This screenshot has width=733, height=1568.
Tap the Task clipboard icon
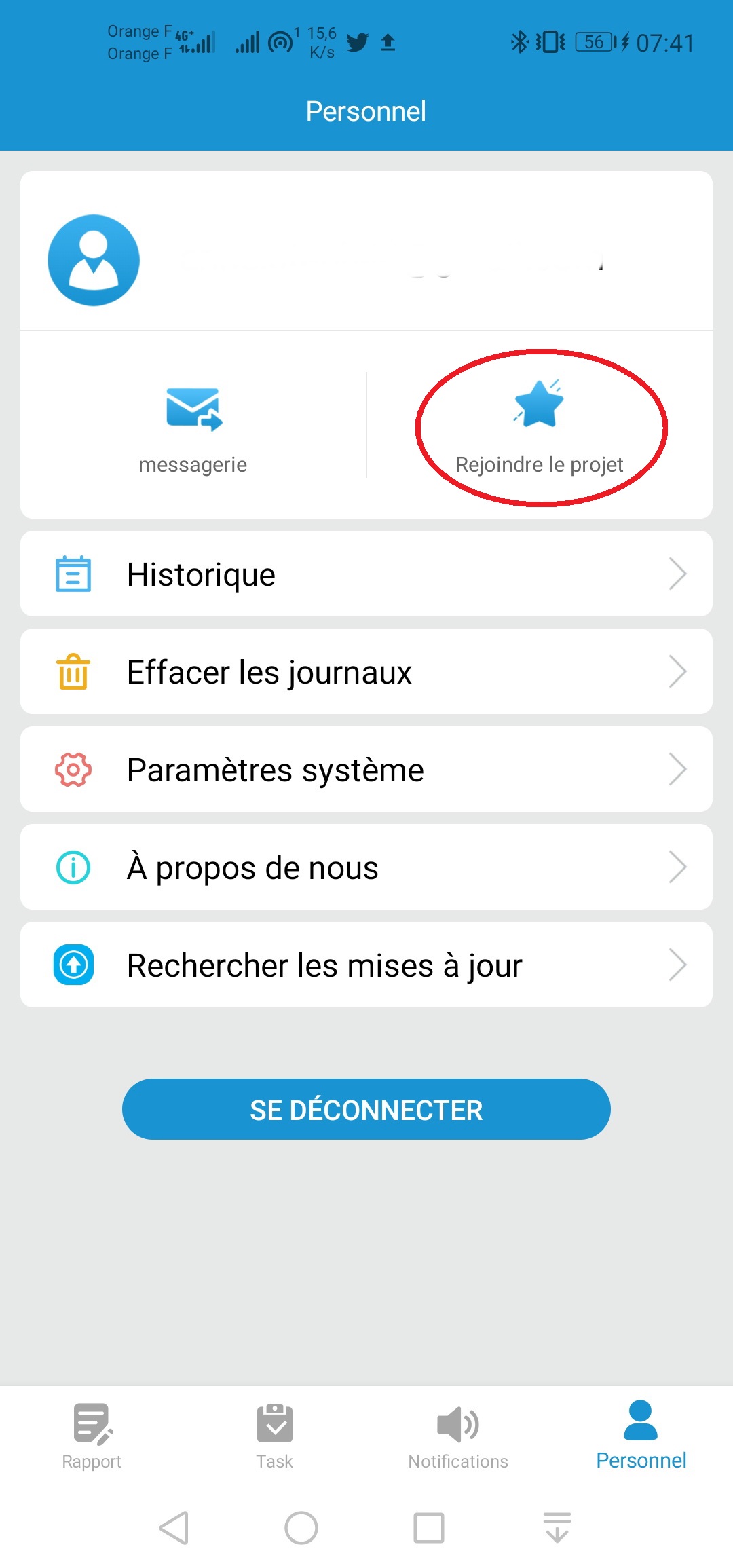tap(274, 1425)
